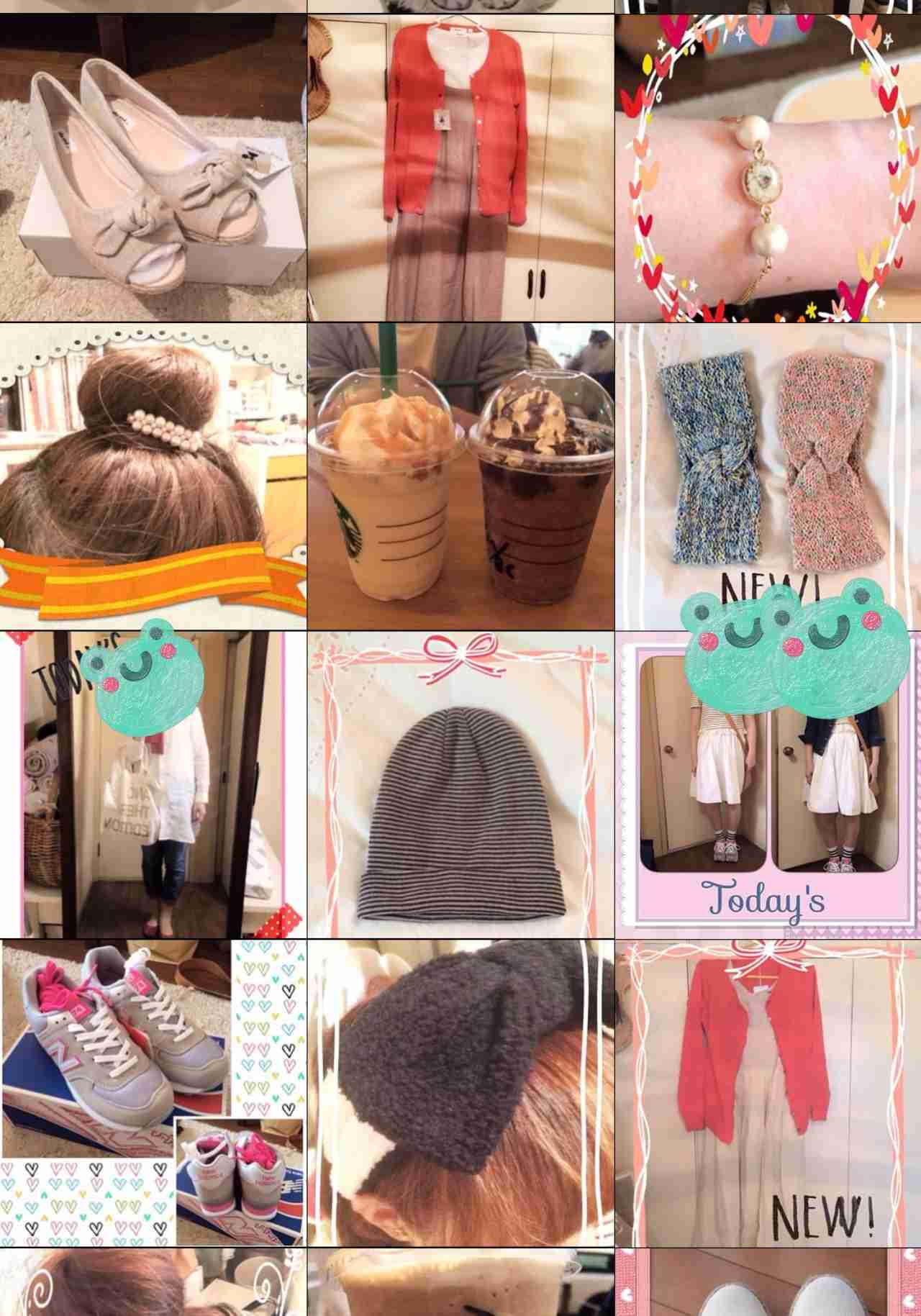Image resolution: width=921 pixels, height=1316 pixels.
Task: View the coral cardigan over gray dress post
Action: [x=460, y=168]
